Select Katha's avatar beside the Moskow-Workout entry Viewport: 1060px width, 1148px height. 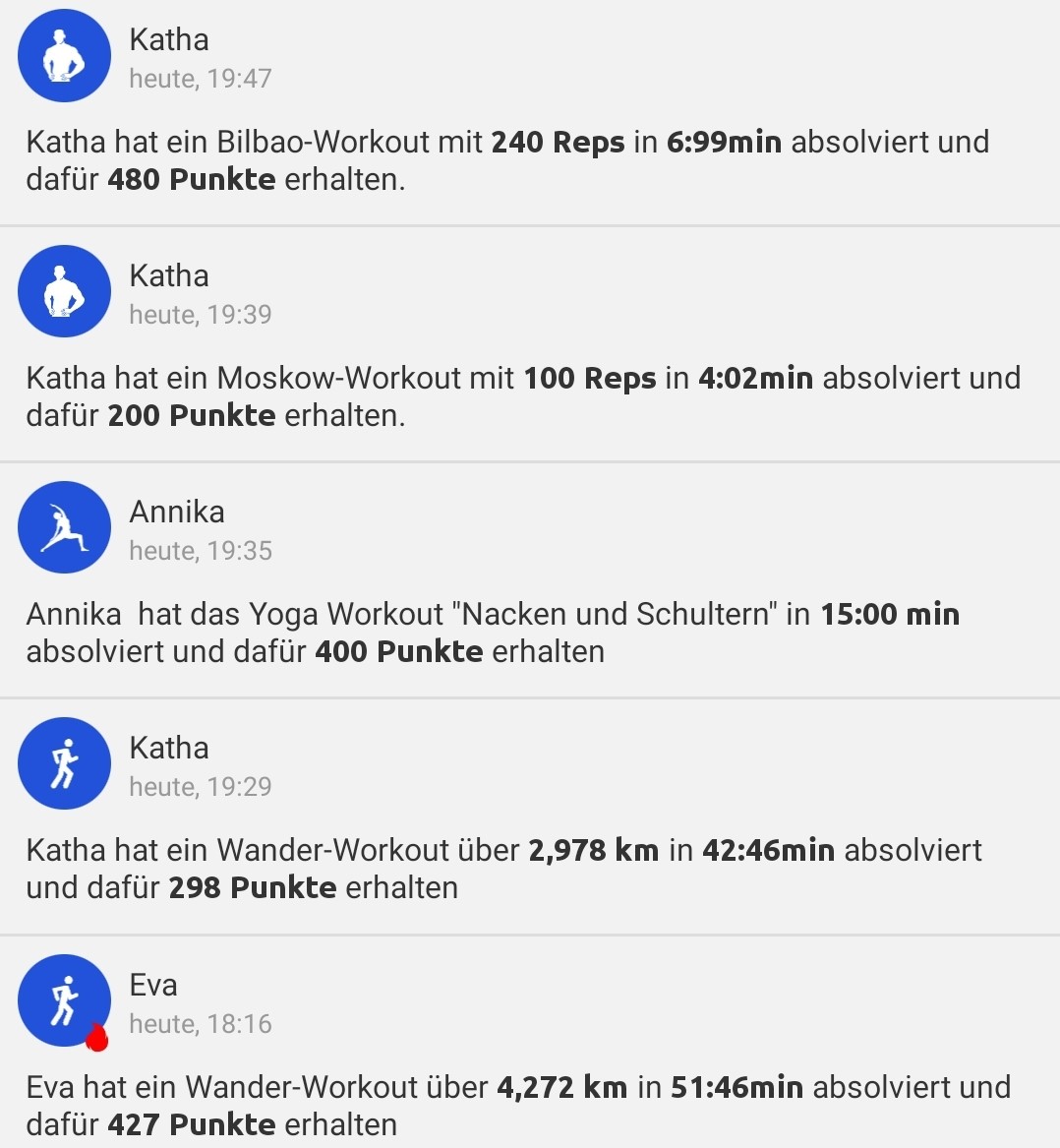point(64,291)
